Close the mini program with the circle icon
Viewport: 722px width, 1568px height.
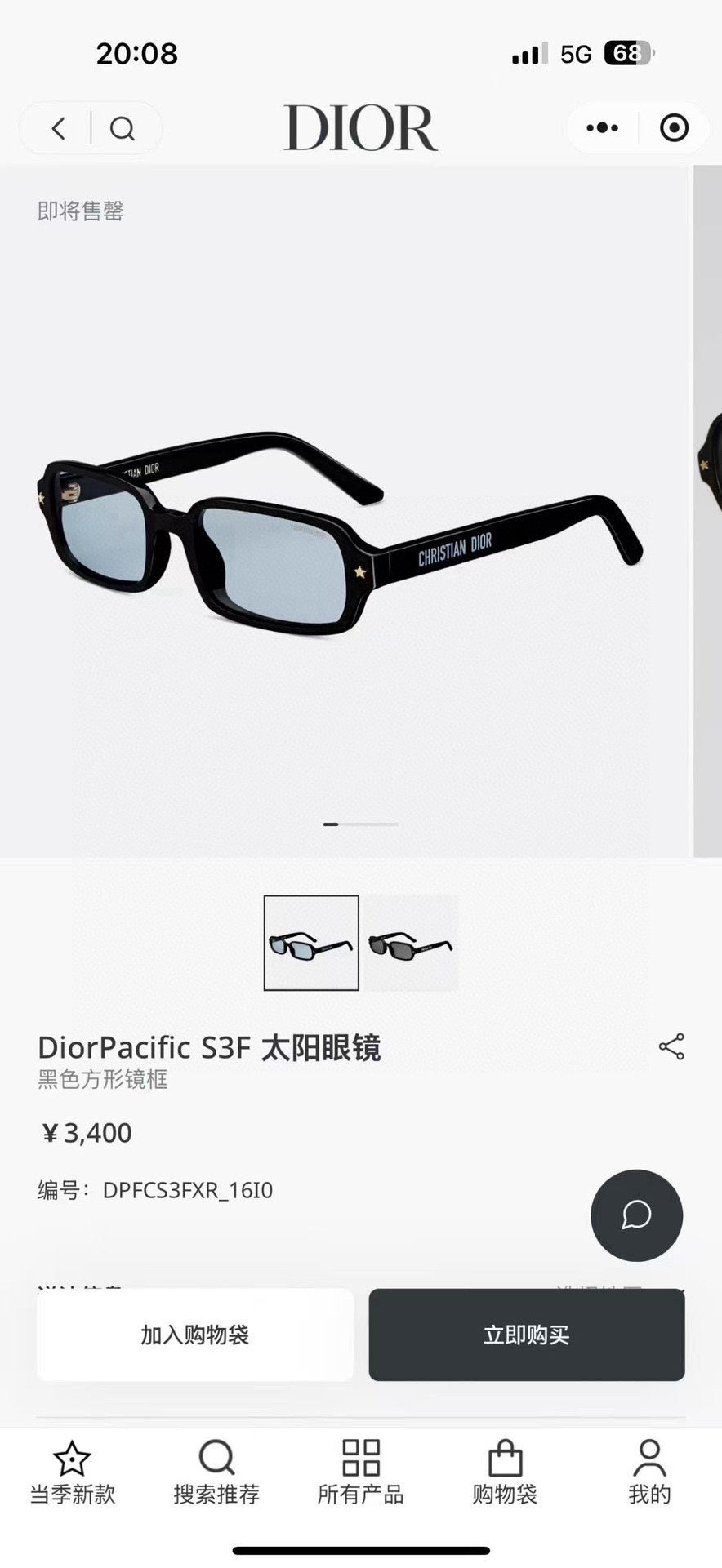coord(674,128)
